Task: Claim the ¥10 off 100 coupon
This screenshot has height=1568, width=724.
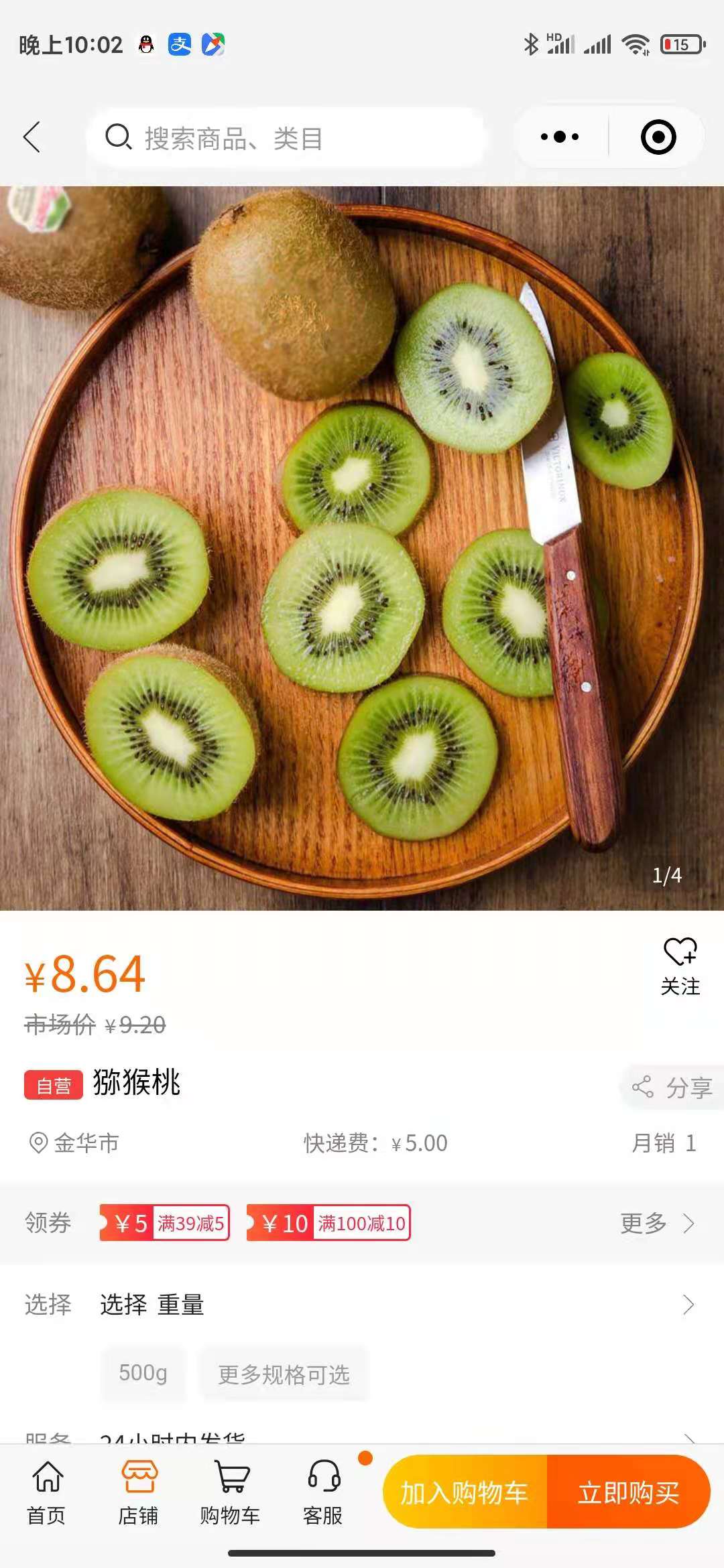Action: tap(328, 1223)
